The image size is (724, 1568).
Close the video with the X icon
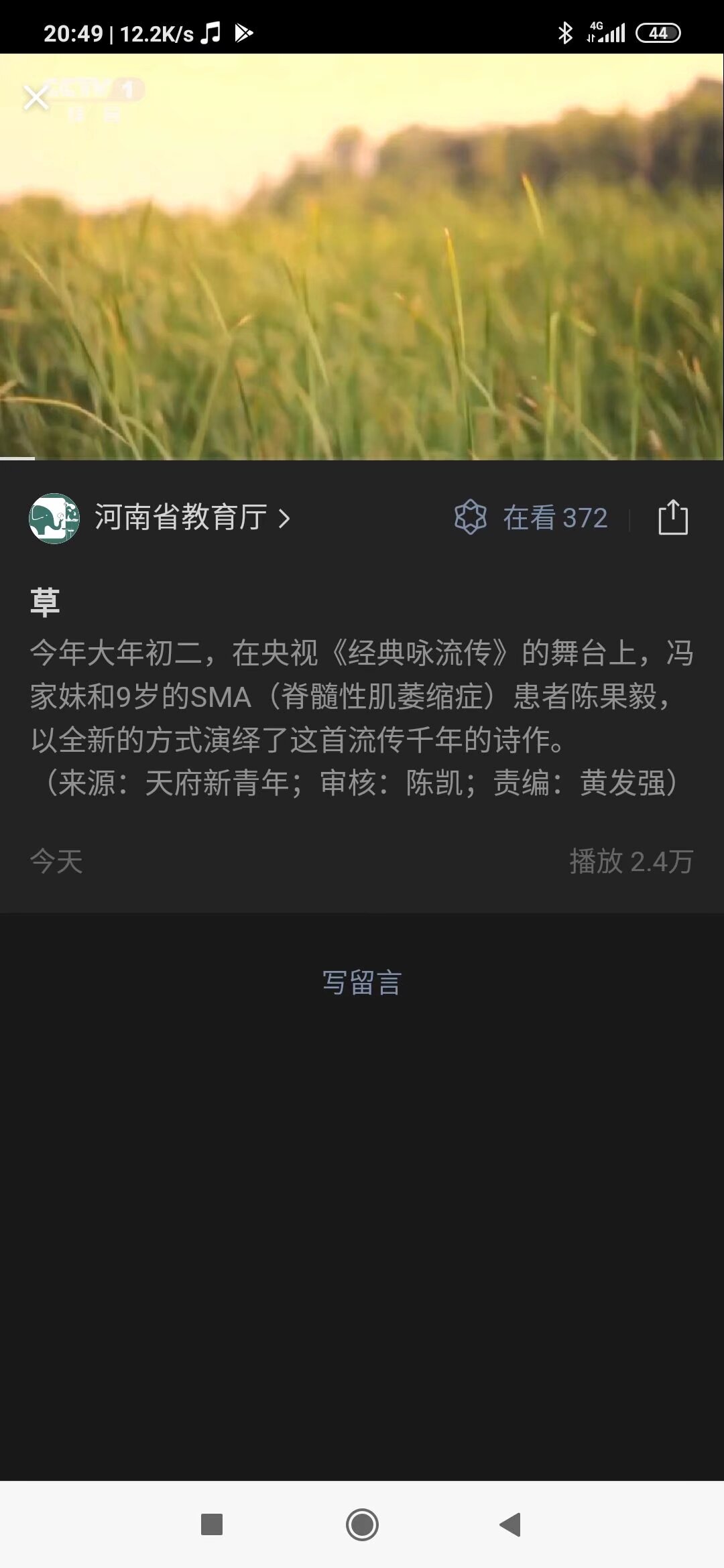36,98
